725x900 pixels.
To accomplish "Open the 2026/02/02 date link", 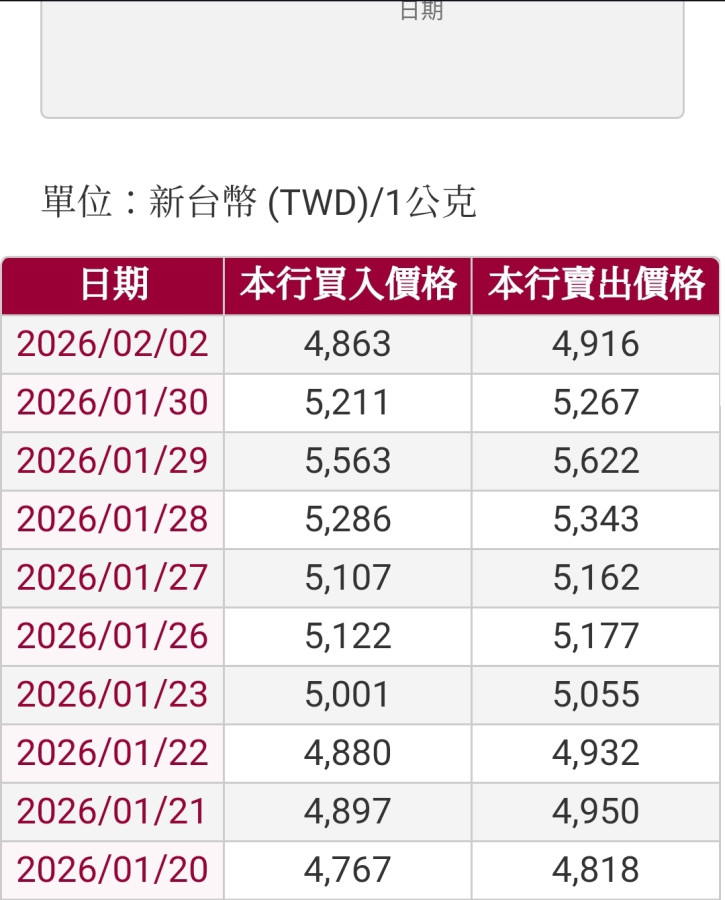I will tap(112, 344).
